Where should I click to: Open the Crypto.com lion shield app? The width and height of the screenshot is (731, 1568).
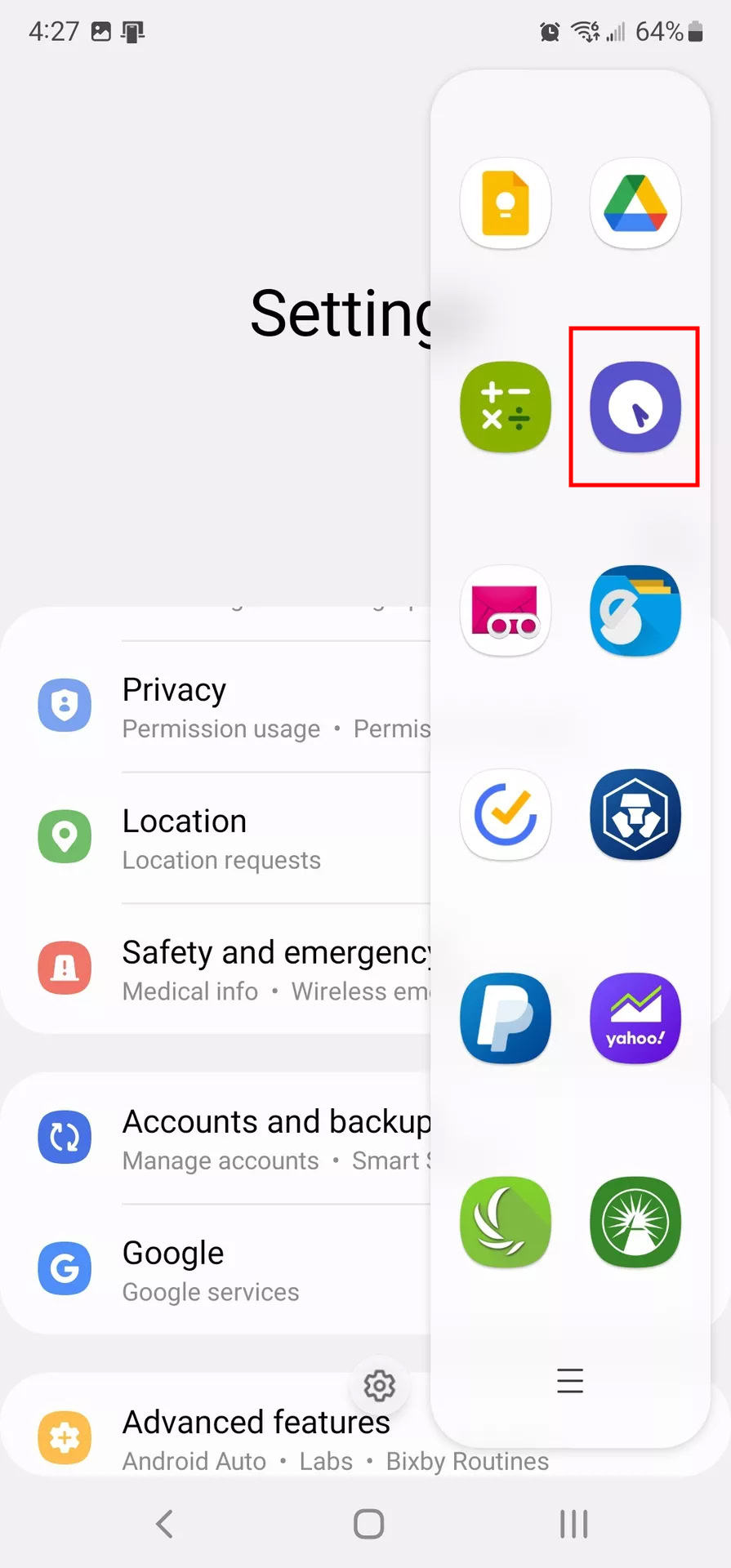coord(635,814)
